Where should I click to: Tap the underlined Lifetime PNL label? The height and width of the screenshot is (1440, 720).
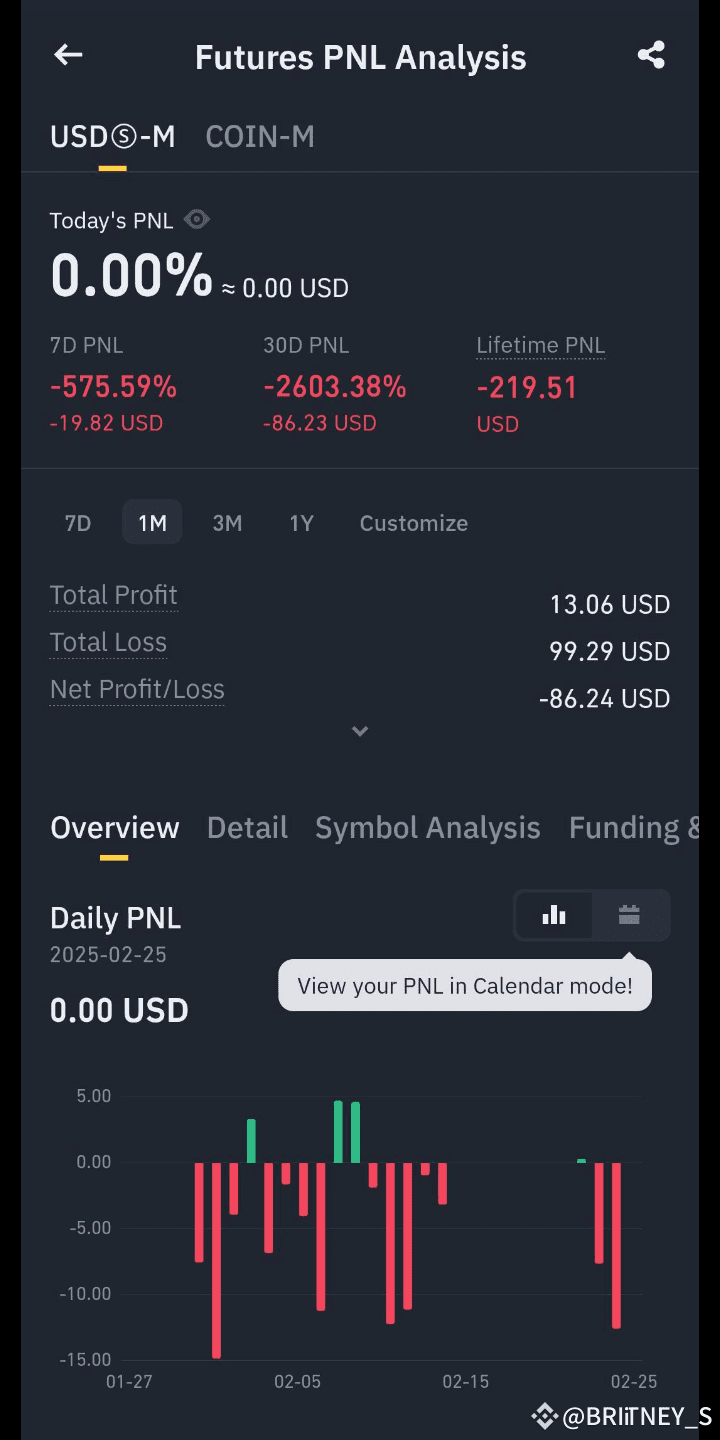click(x=540, y=346)
